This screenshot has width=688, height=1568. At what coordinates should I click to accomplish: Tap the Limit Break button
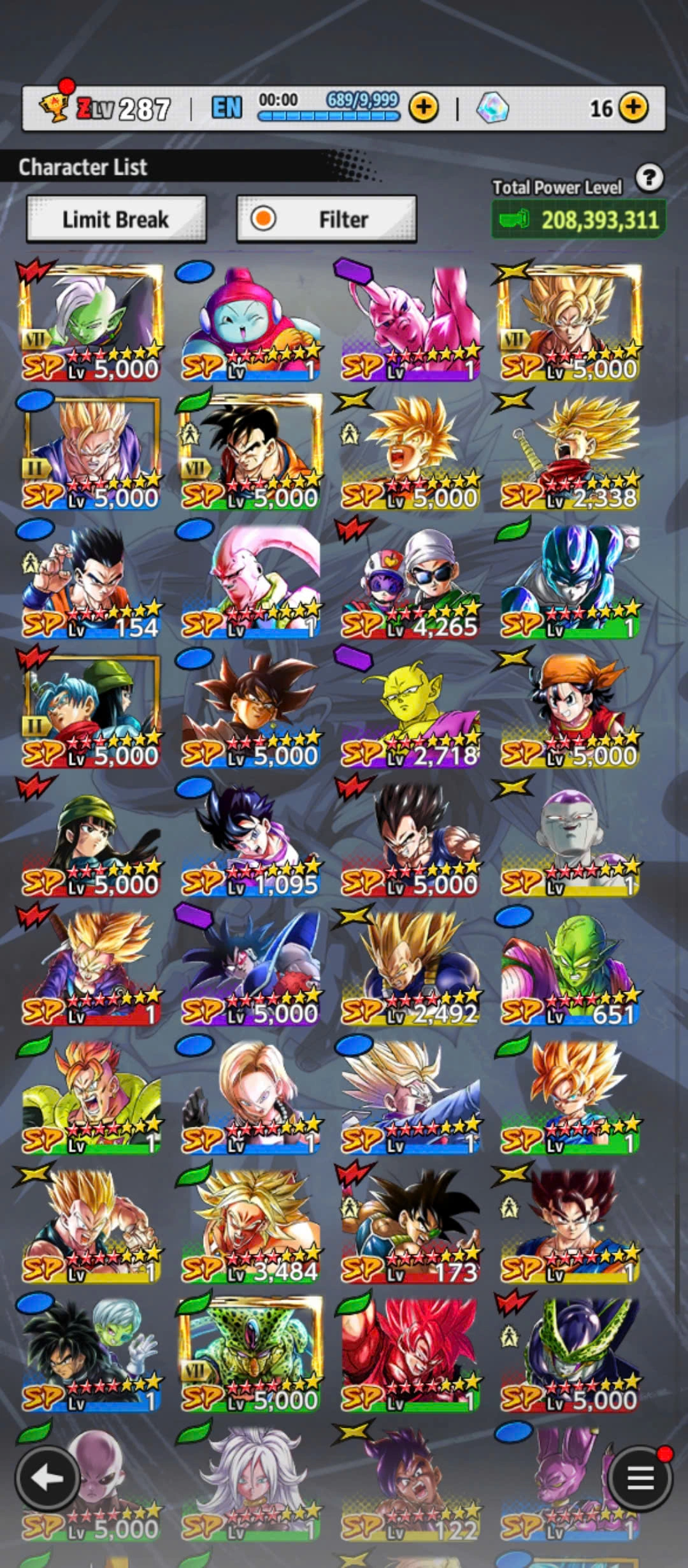coord(116,220)
